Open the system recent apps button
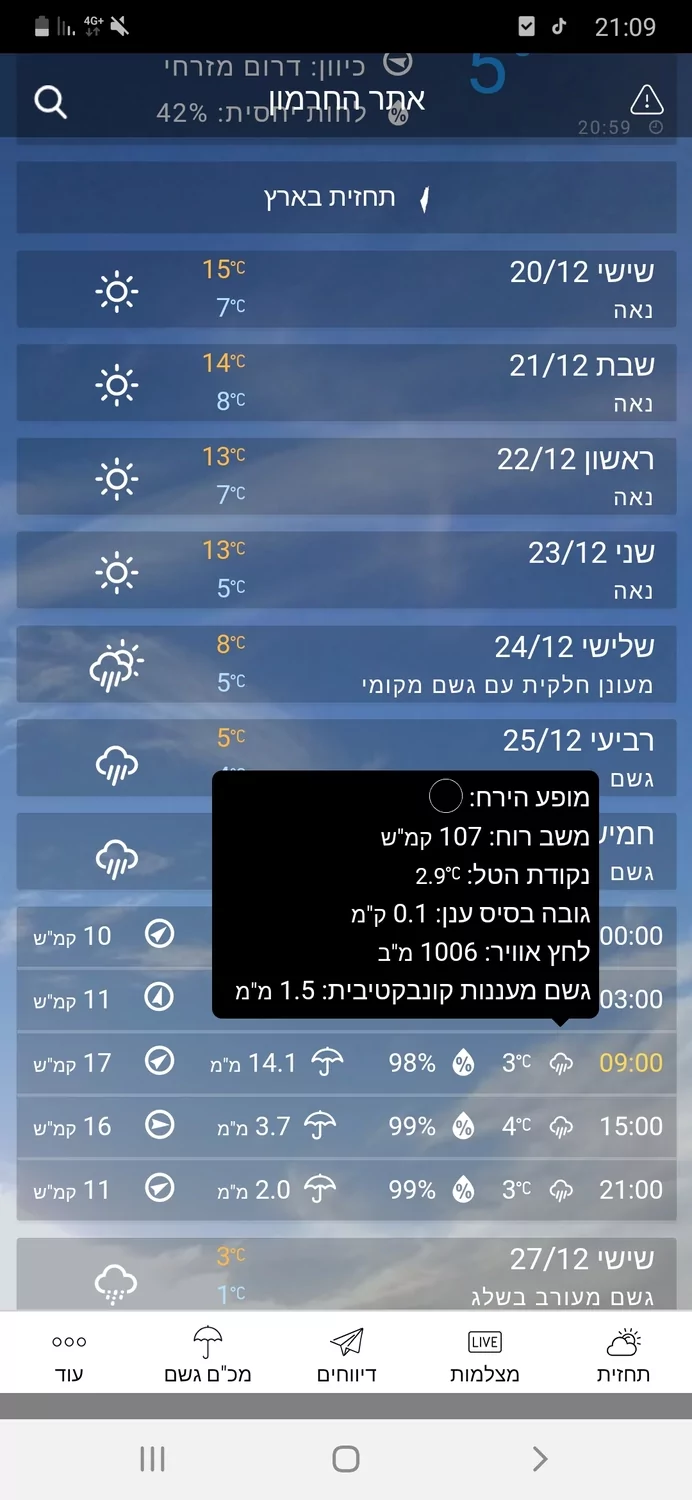The width and height of the screenshot is (692, 1500). click(x=152, y=1459)
